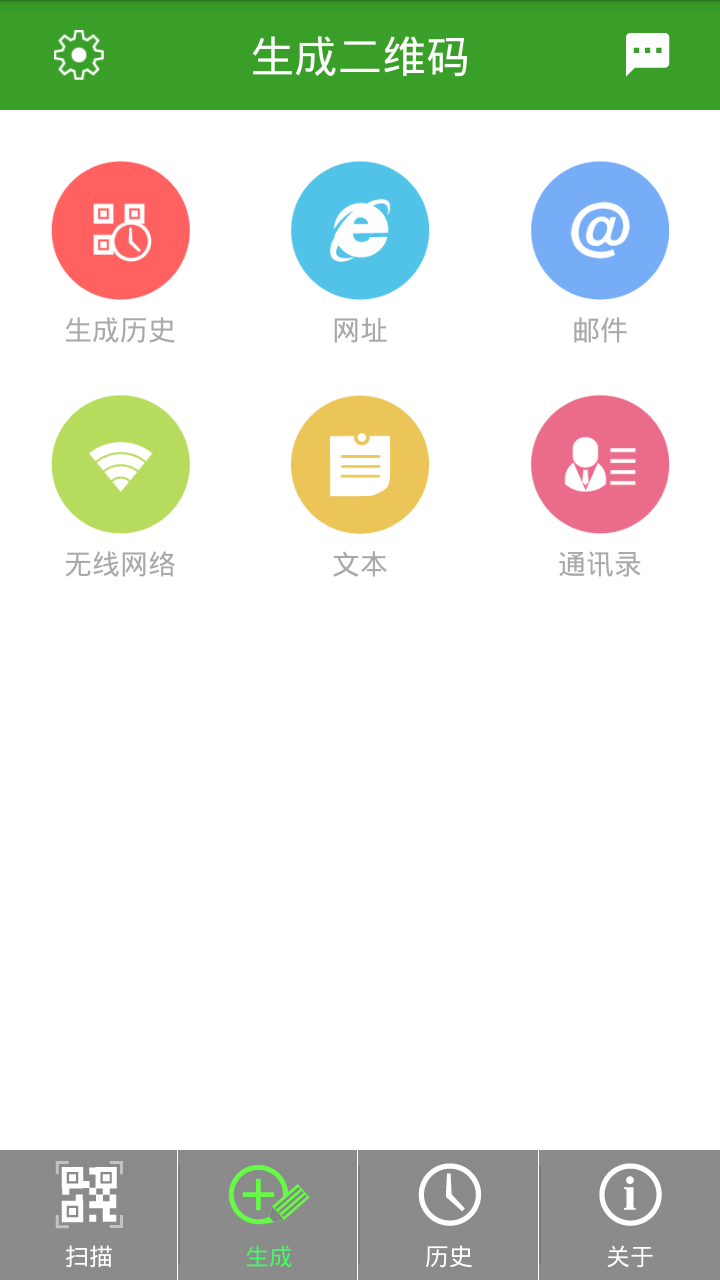Open the settings gear icon
The width and height of the screenshot is (720, 1280).
point(79,55)
